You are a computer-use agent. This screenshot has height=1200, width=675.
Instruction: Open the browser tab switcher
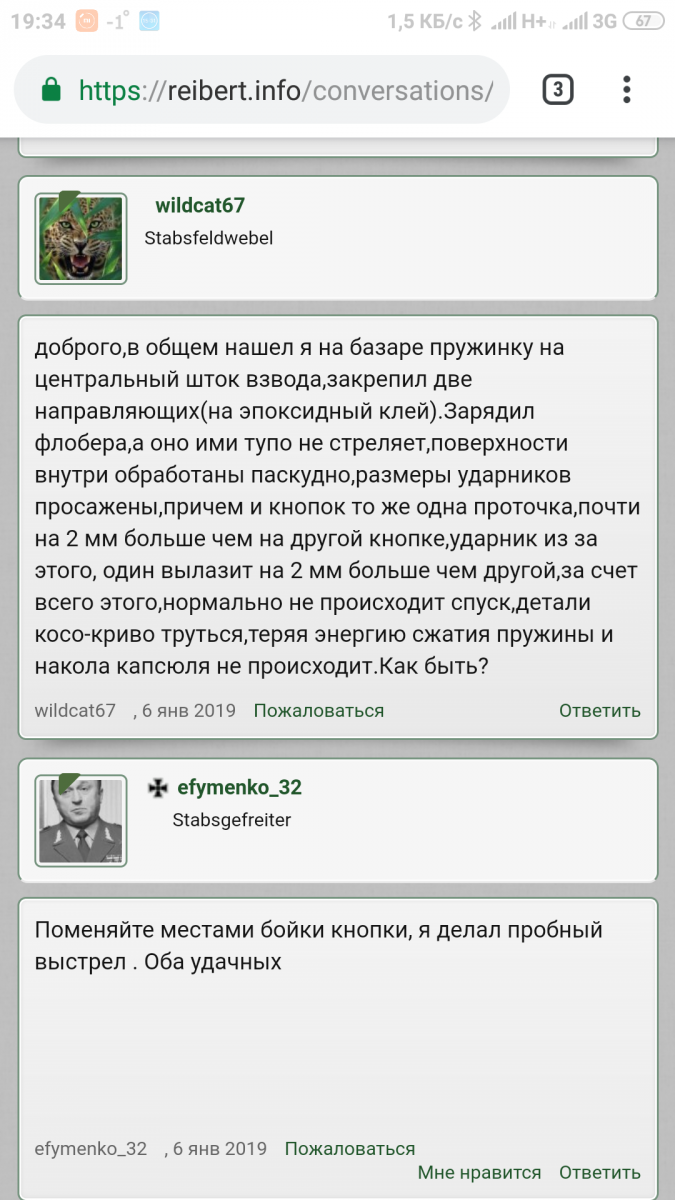(x=557, y=90)
